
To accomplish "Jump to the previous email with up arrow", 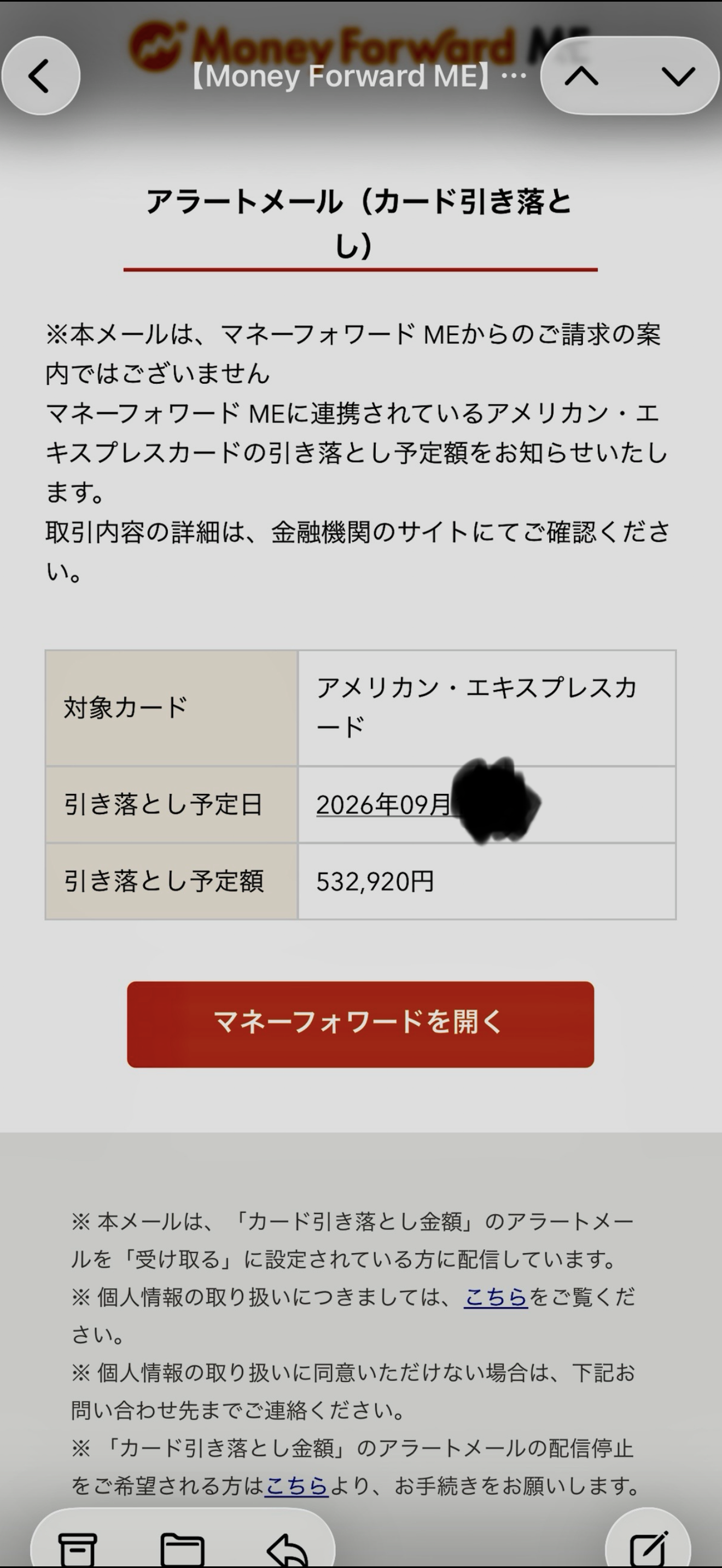I will (x=581, y=76).
